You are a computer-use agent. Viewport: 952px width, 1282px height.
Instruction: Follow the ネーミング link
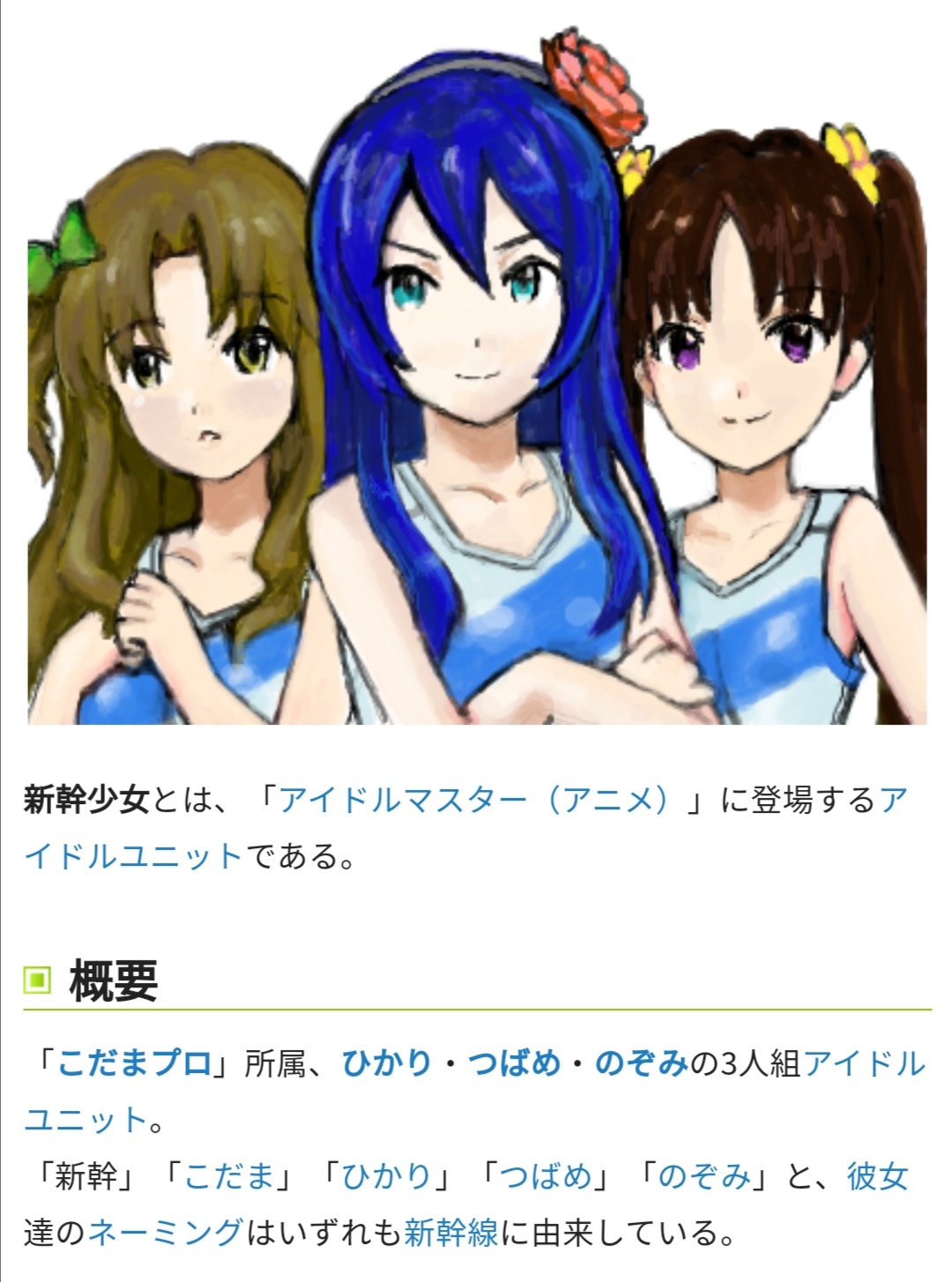[x=166, y=1232]
